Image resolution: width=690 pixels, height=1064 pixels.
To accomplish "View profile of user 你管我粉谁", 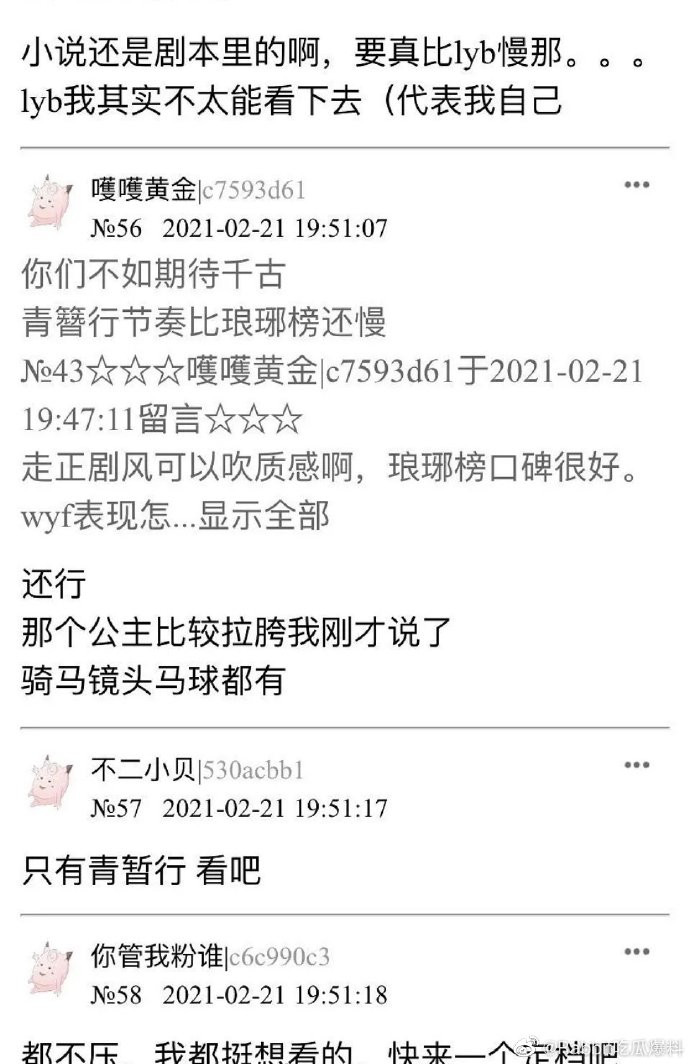I will pyautogui.click(x=157, y=956).
